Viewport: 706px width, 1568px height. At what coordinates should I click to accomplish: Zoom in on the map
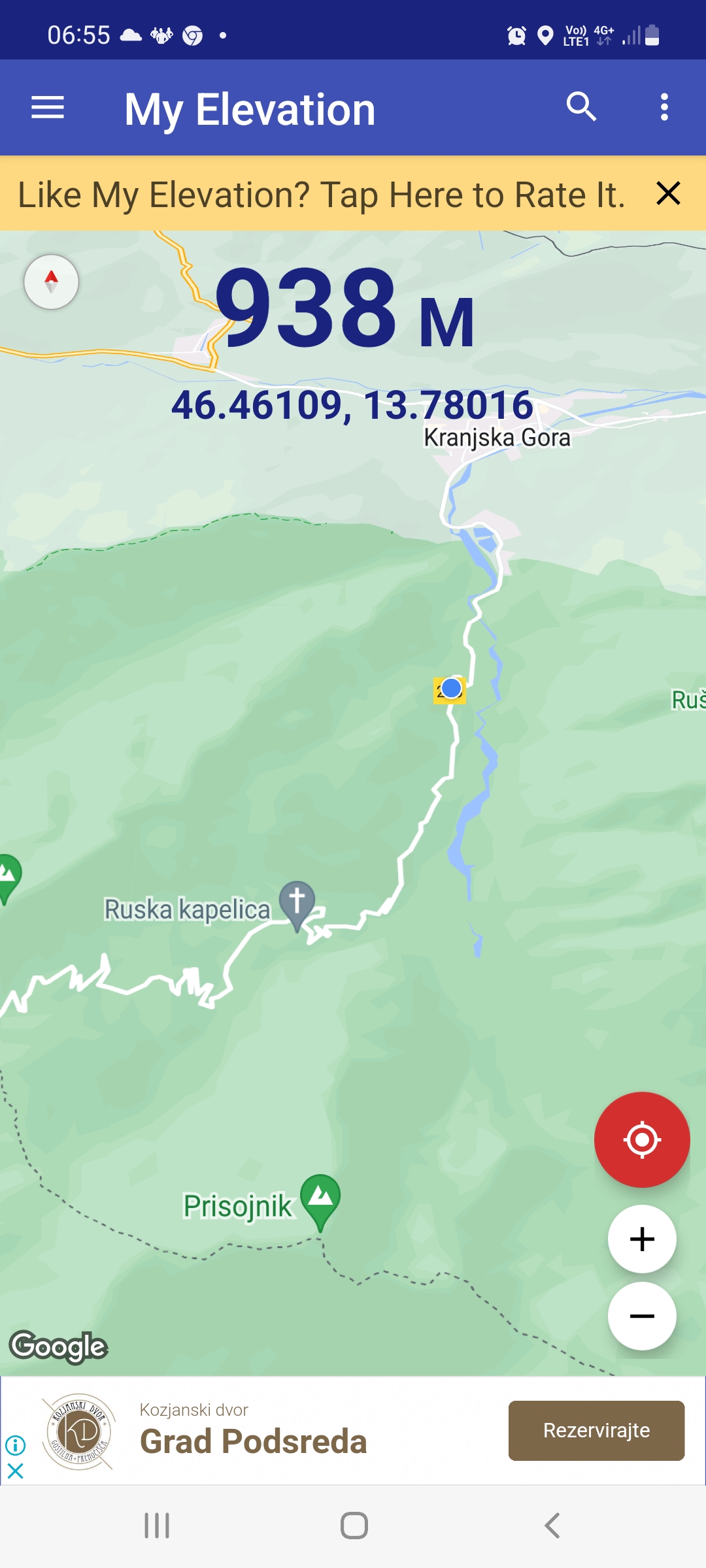click(x=641, y=1239)
